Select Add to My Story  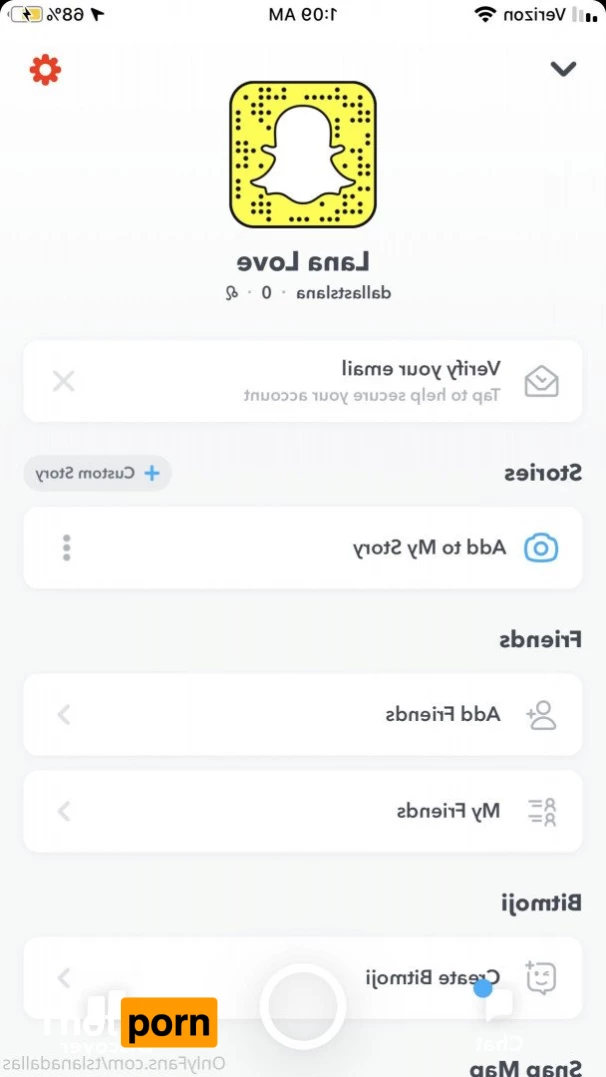point(430,547)
